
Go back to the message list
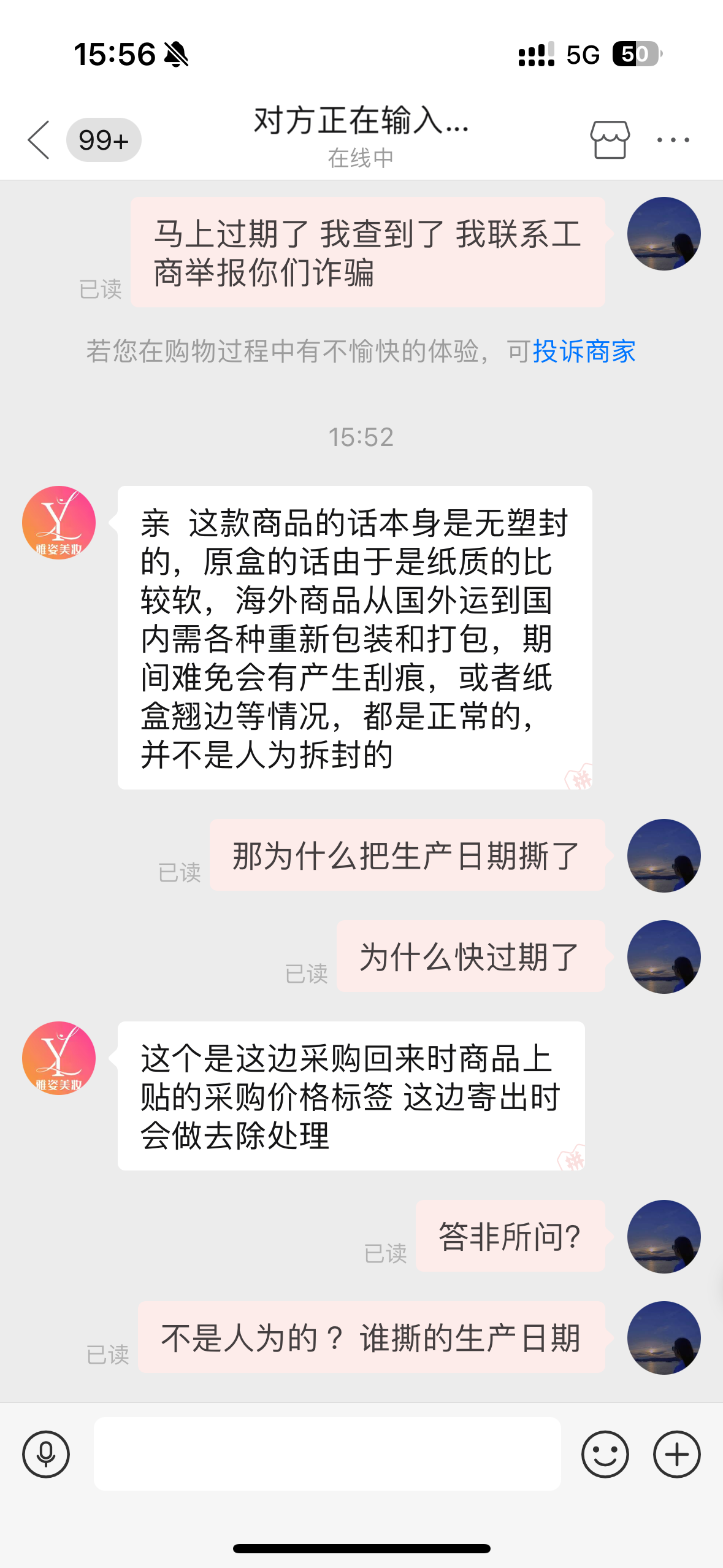click(x=39, y=140)
